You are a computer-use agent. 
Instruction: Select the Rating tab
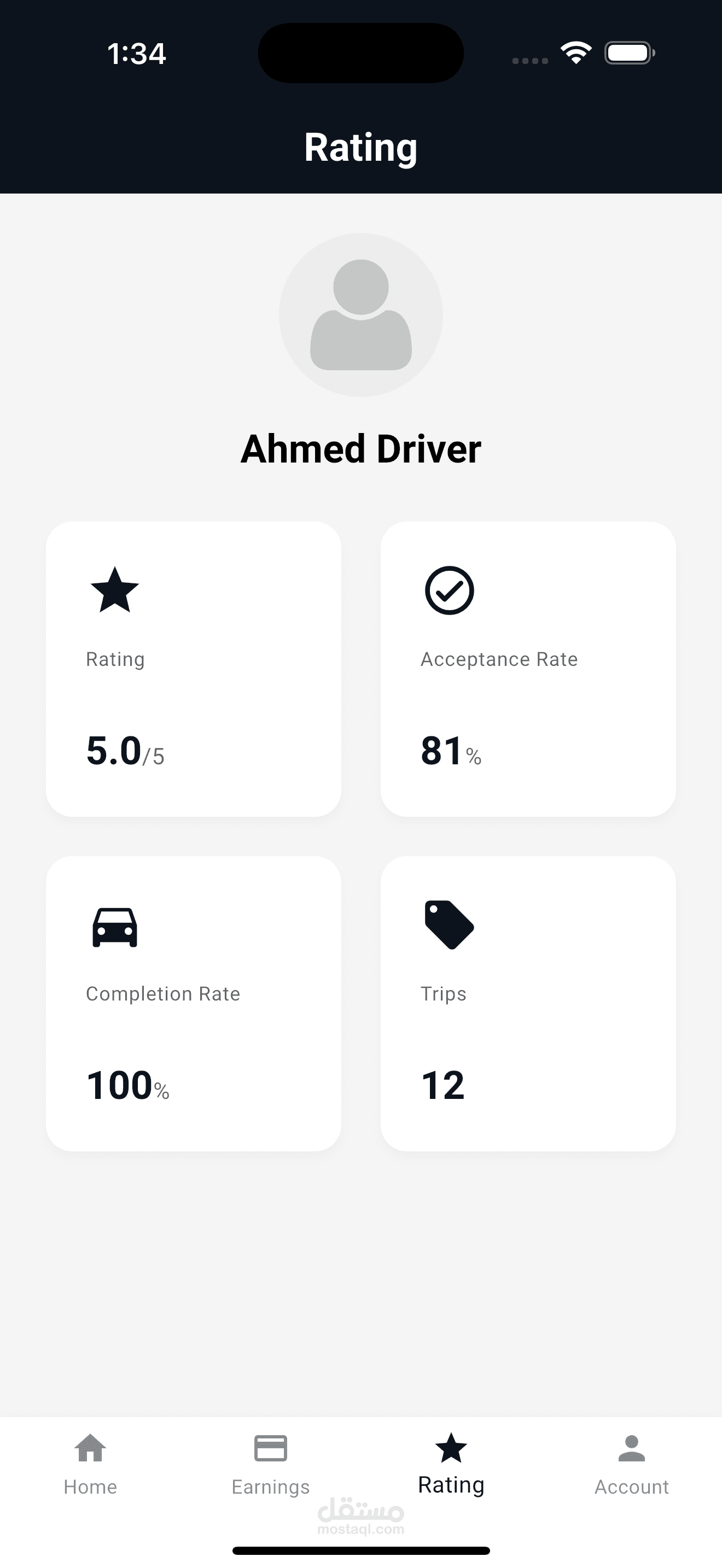click(451, 1464)
